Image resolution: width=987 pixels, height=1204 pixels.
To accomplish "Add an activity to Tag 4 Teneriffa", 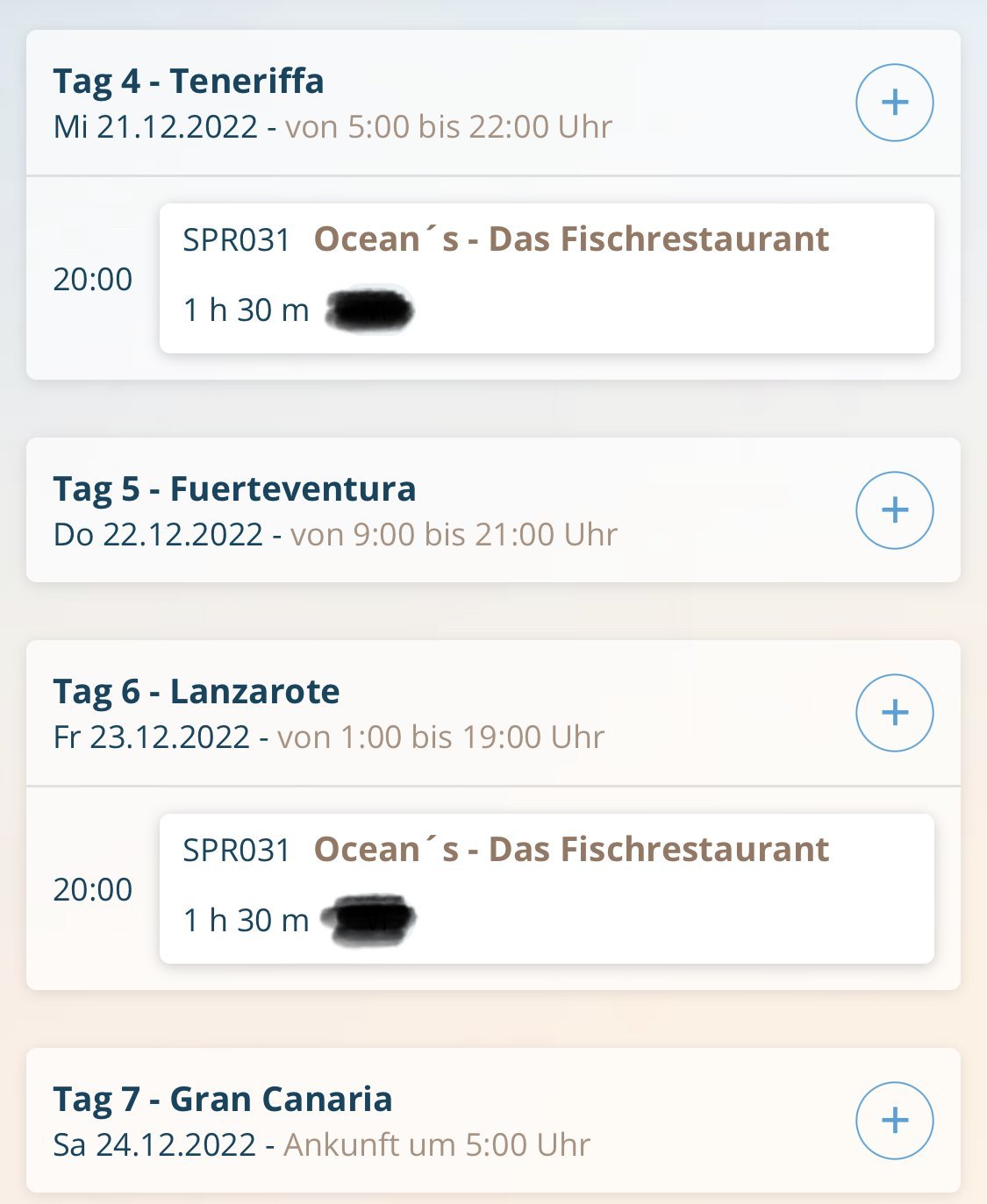I will 894,103.
